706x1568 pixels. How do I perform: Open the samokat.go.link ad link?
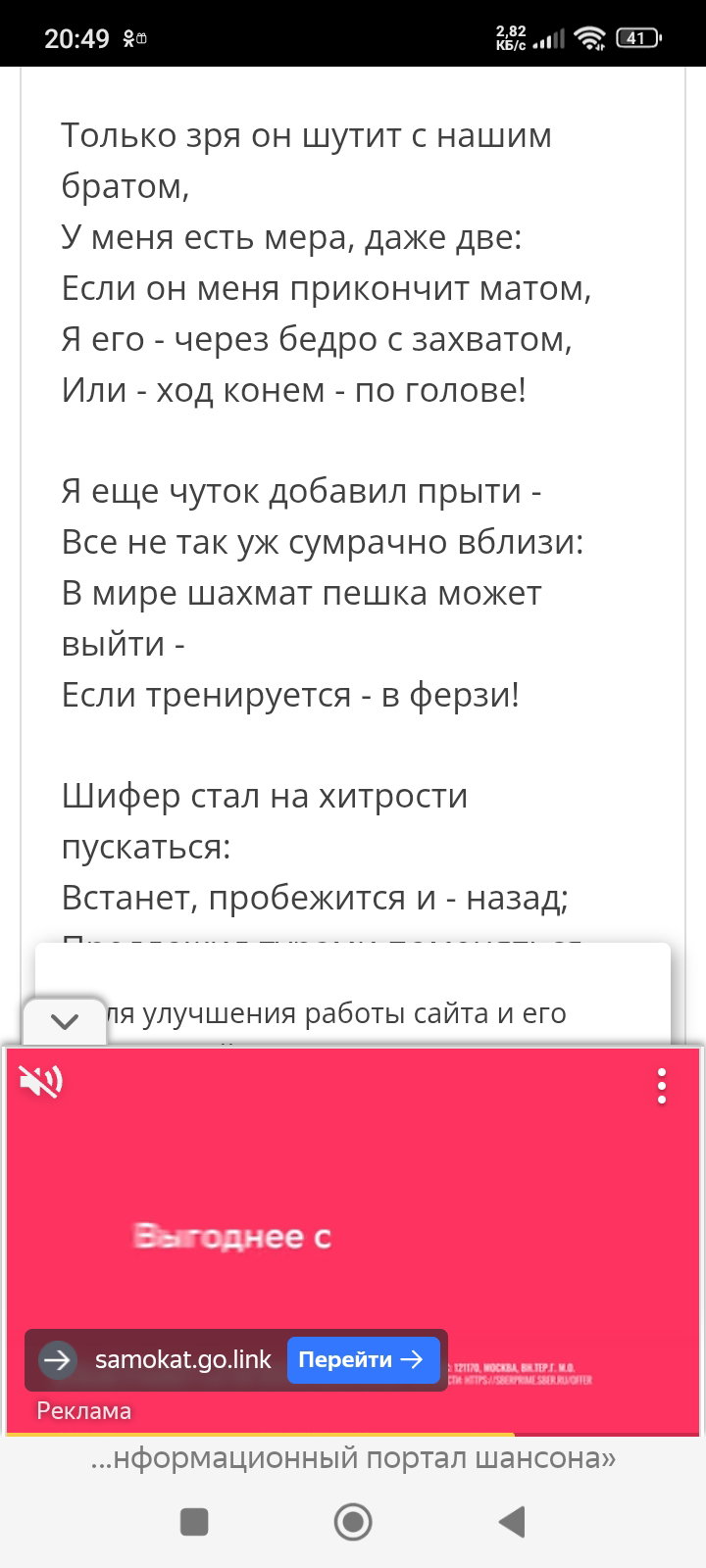click(x=182, y=1359)
